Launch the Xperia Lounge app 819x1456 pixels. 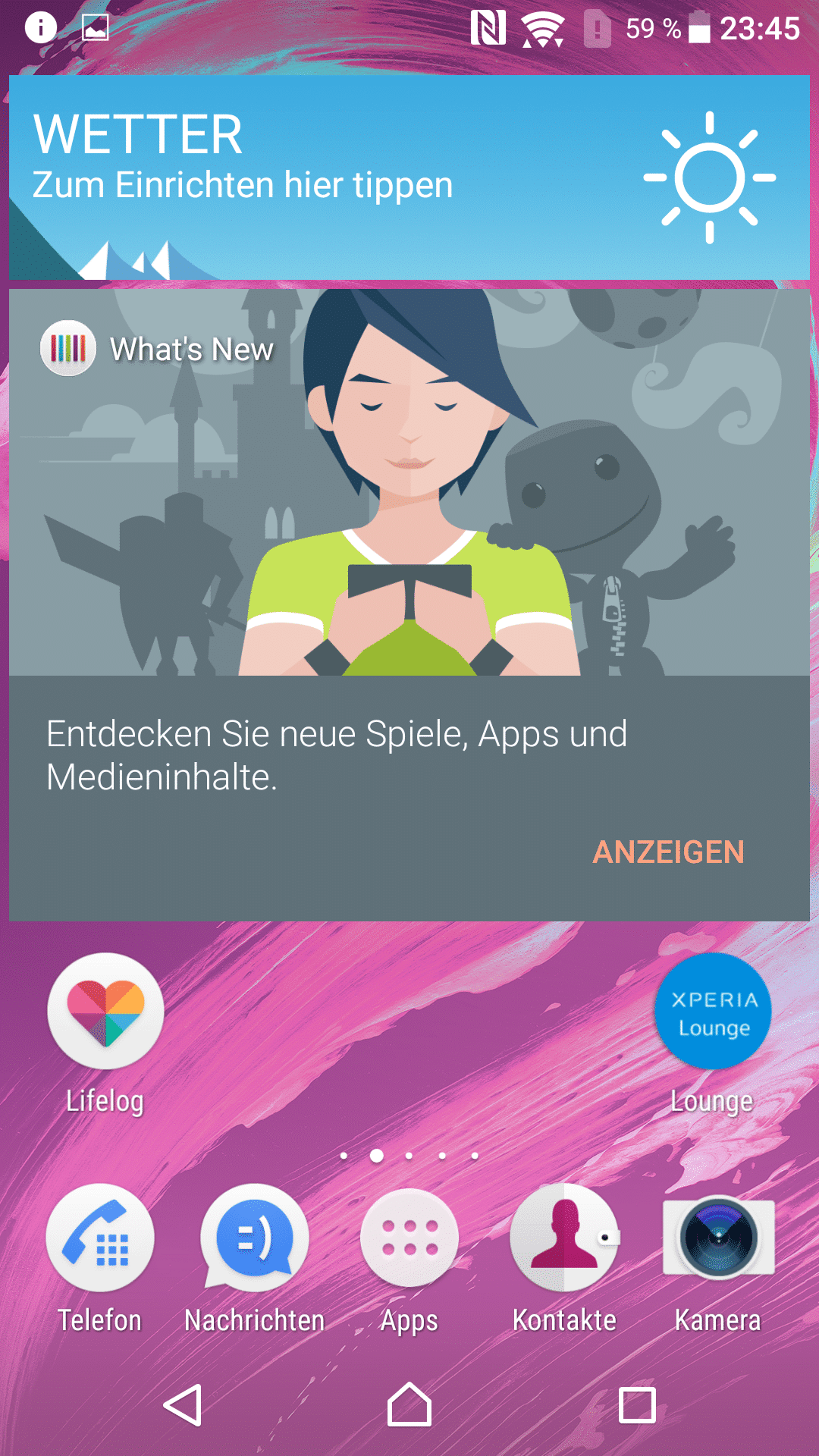[713, 1012]
